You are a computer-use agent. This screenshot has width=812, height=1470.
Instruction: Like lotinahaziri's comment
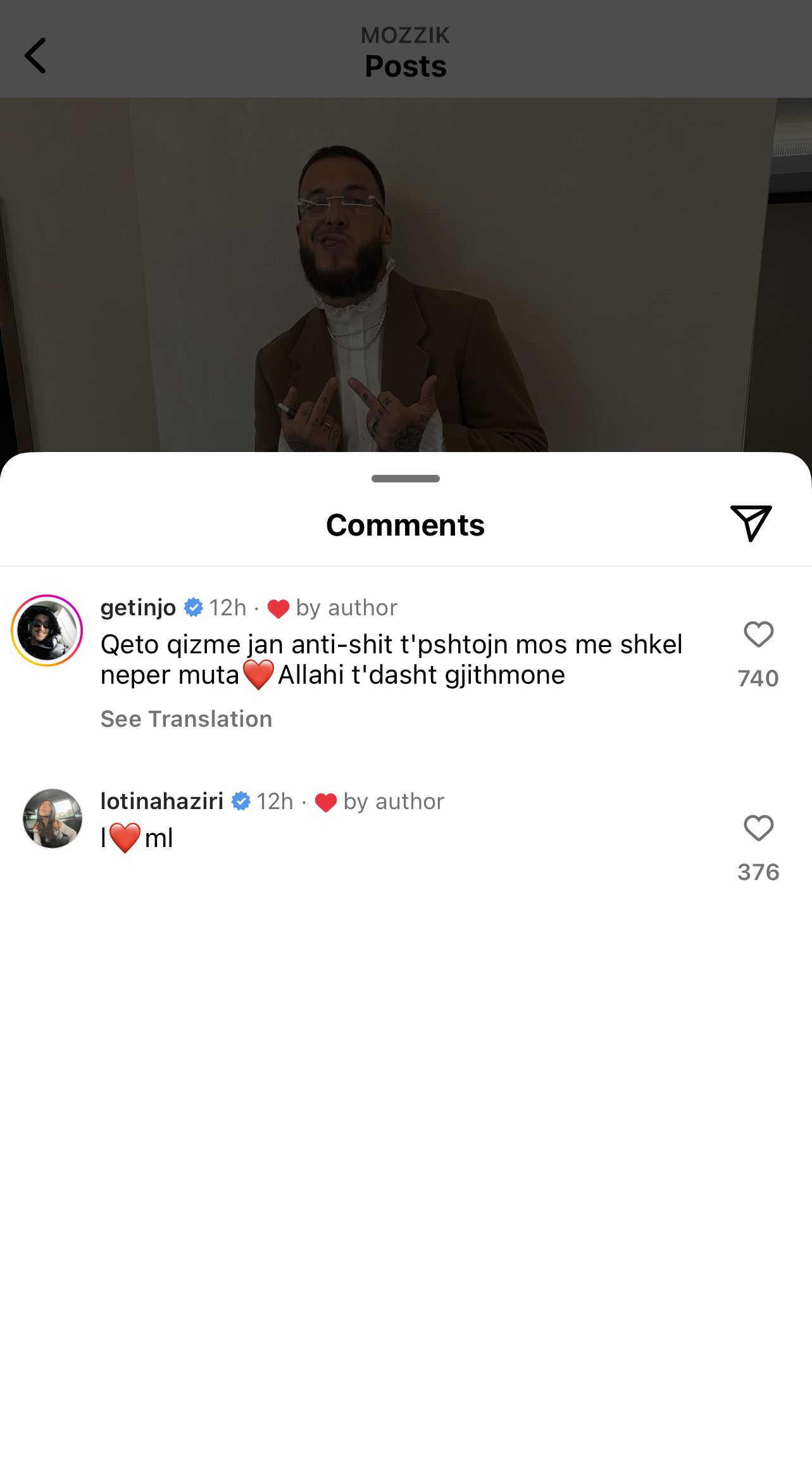point(758,828)
